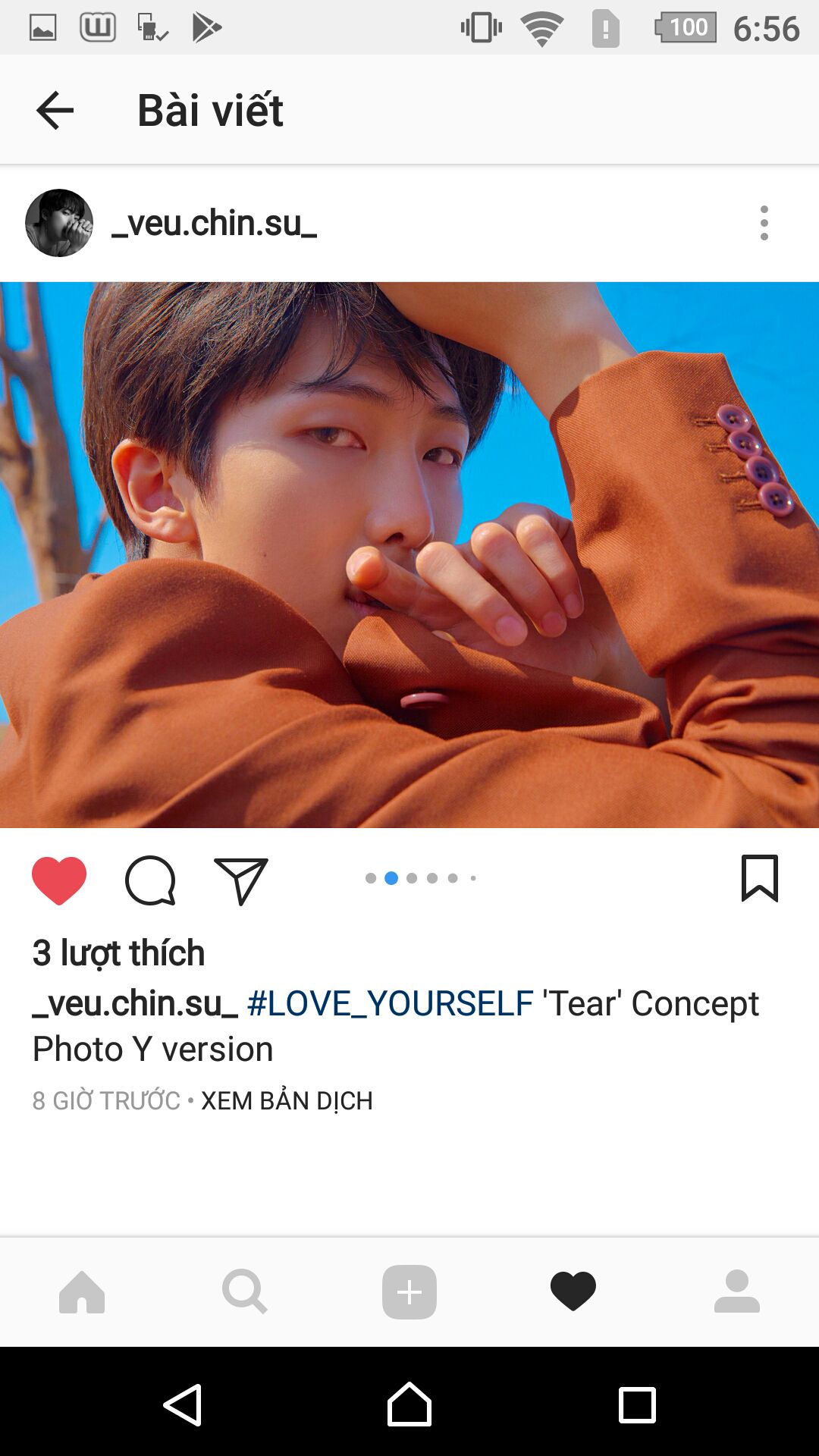The image size is (819, 1456).
Task: Create a new post with plus button
Action: pyautogui.click(x=409, y=1292)
